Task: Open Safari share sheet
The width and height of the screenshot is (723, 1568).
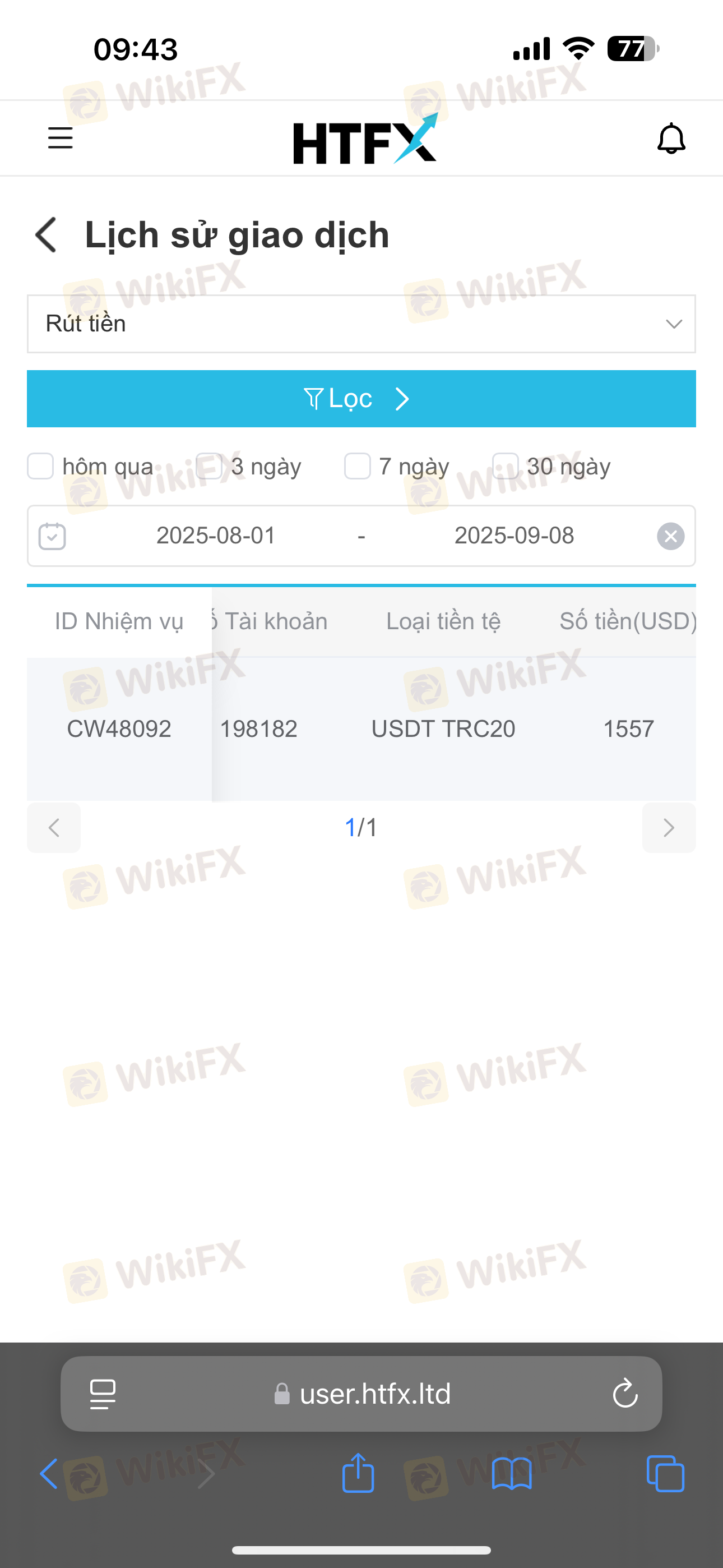Action: [358, 1473]
